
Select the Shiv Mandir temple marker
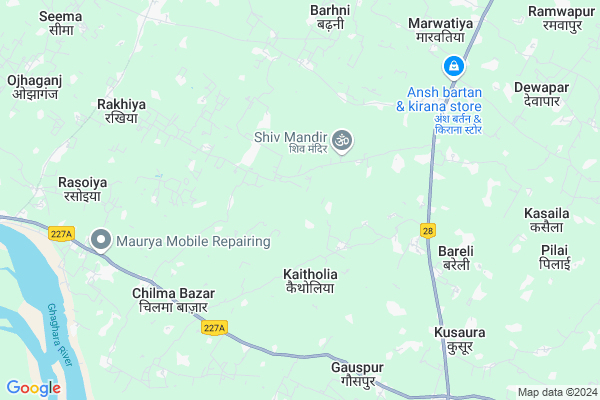point(343,140)
